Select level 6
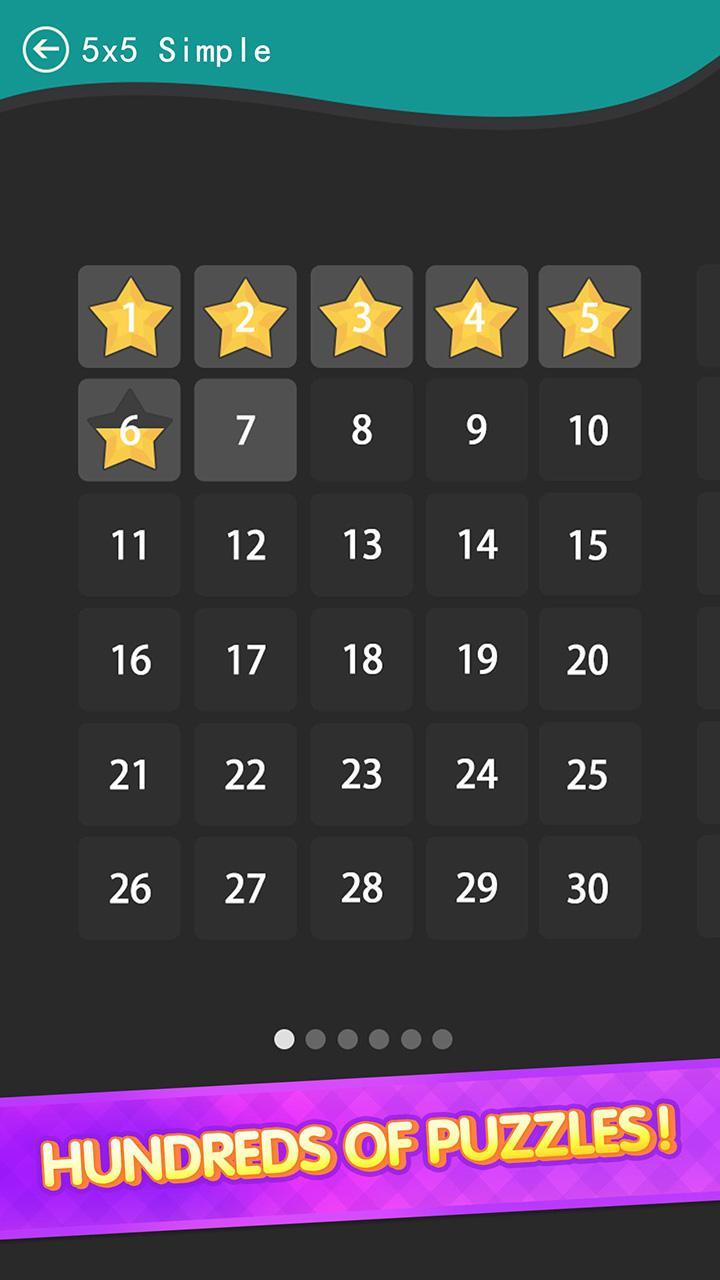Viewport: 720px width, 1280px height. tap(129, 430)
